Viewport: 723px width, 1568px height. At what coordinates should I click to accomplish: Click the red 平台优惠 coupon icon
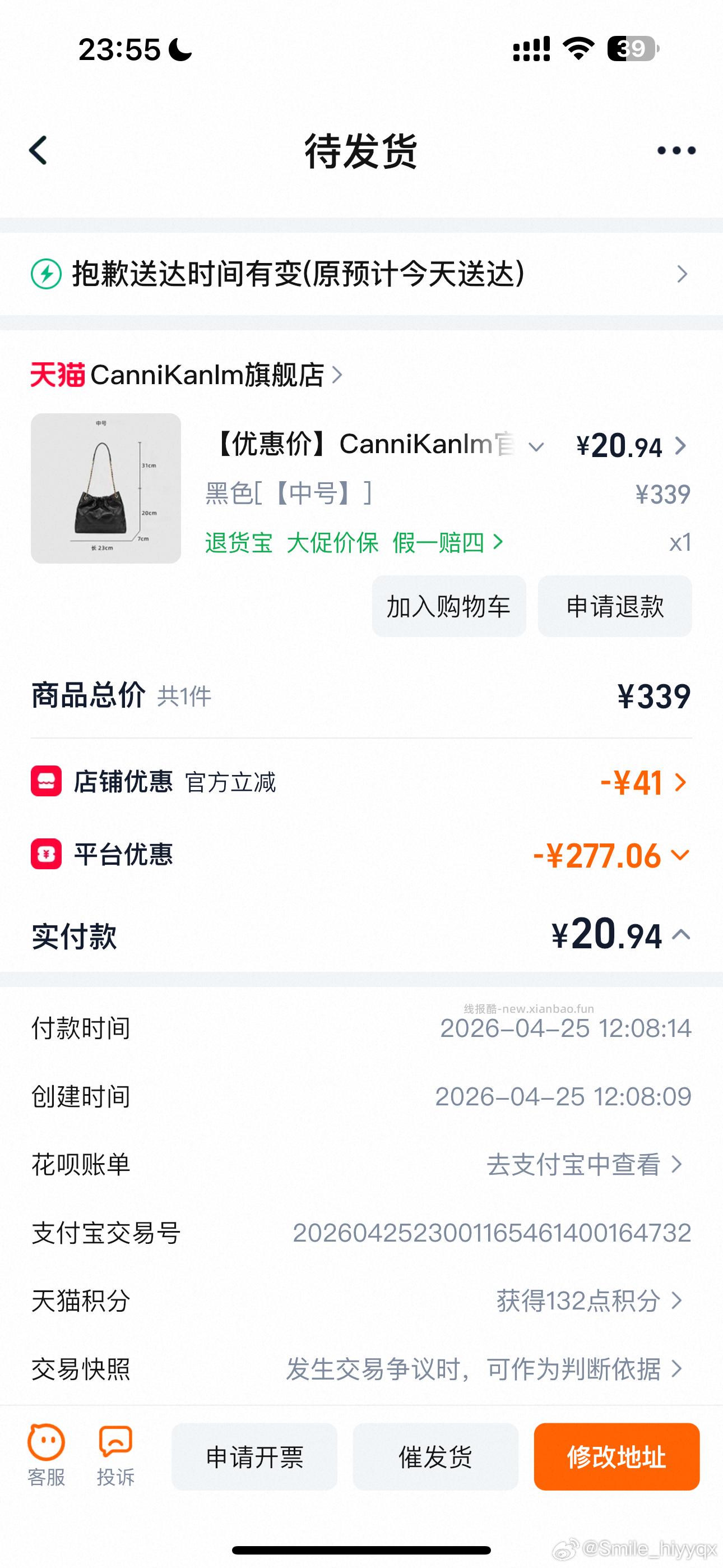[44, 855]
